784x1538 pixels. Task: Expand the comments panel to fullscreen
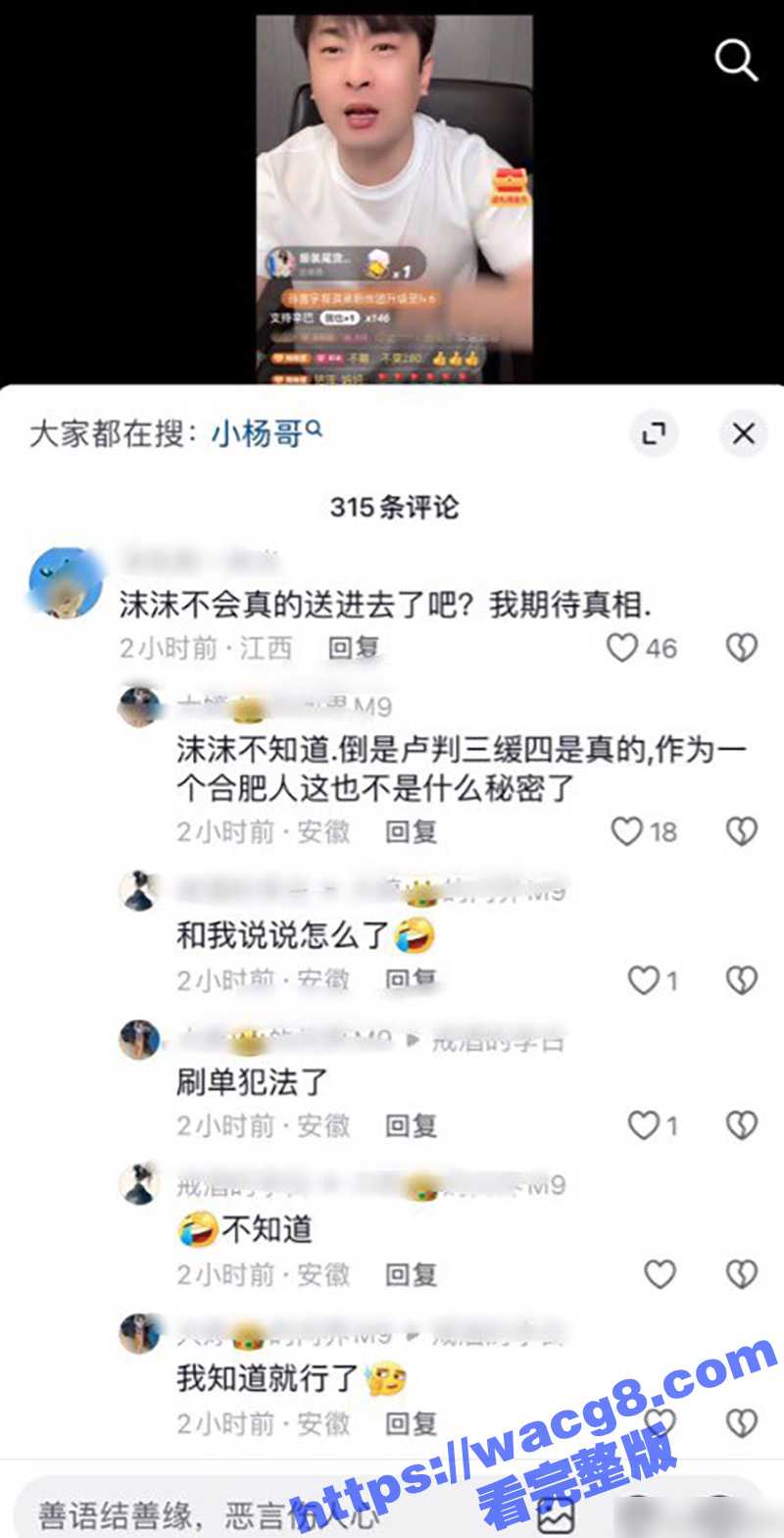(654, 433)
